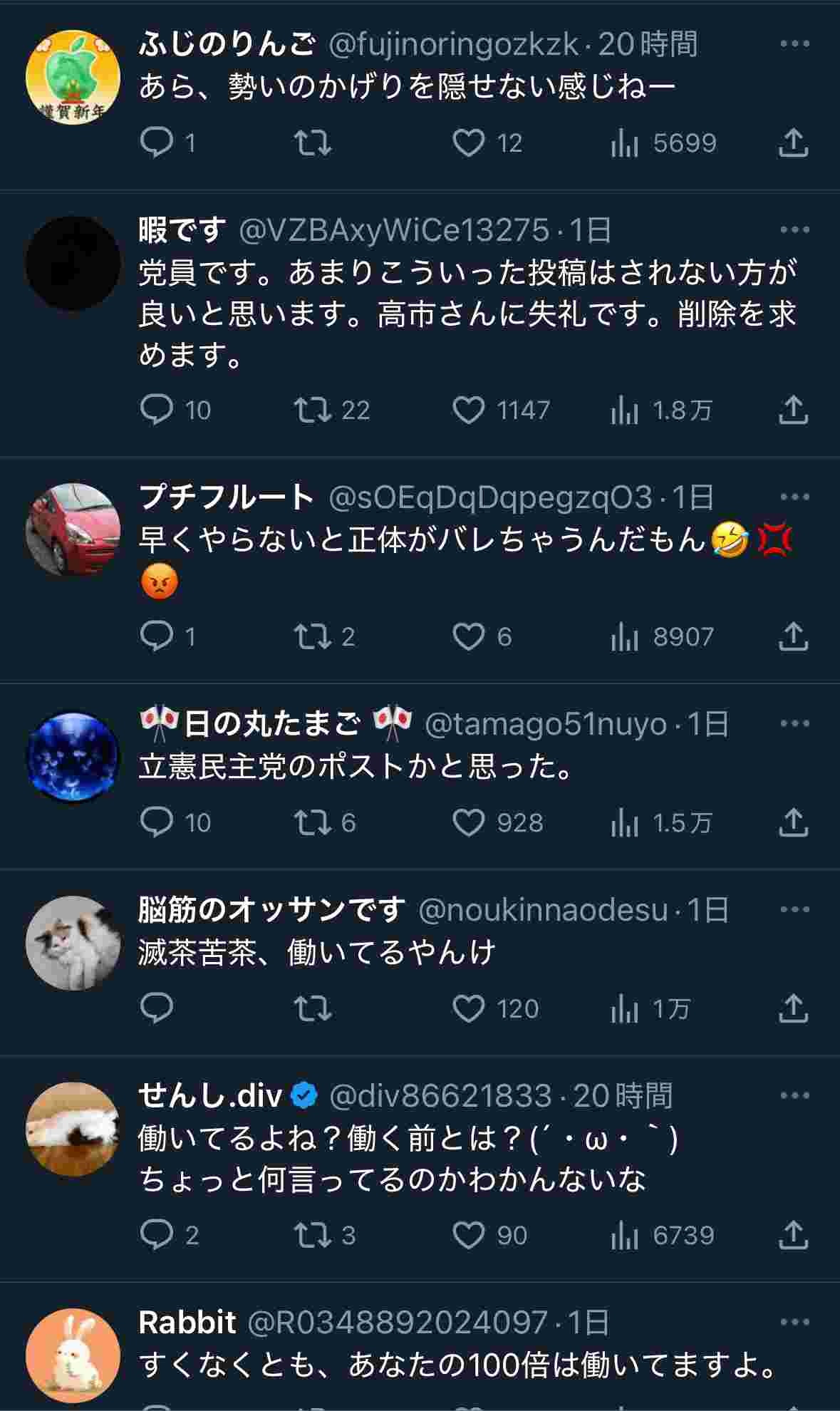The height and width of the screenshot is (1411, 840).
Task: Share せんし.div's post
Action: [x=792, y=1235]
